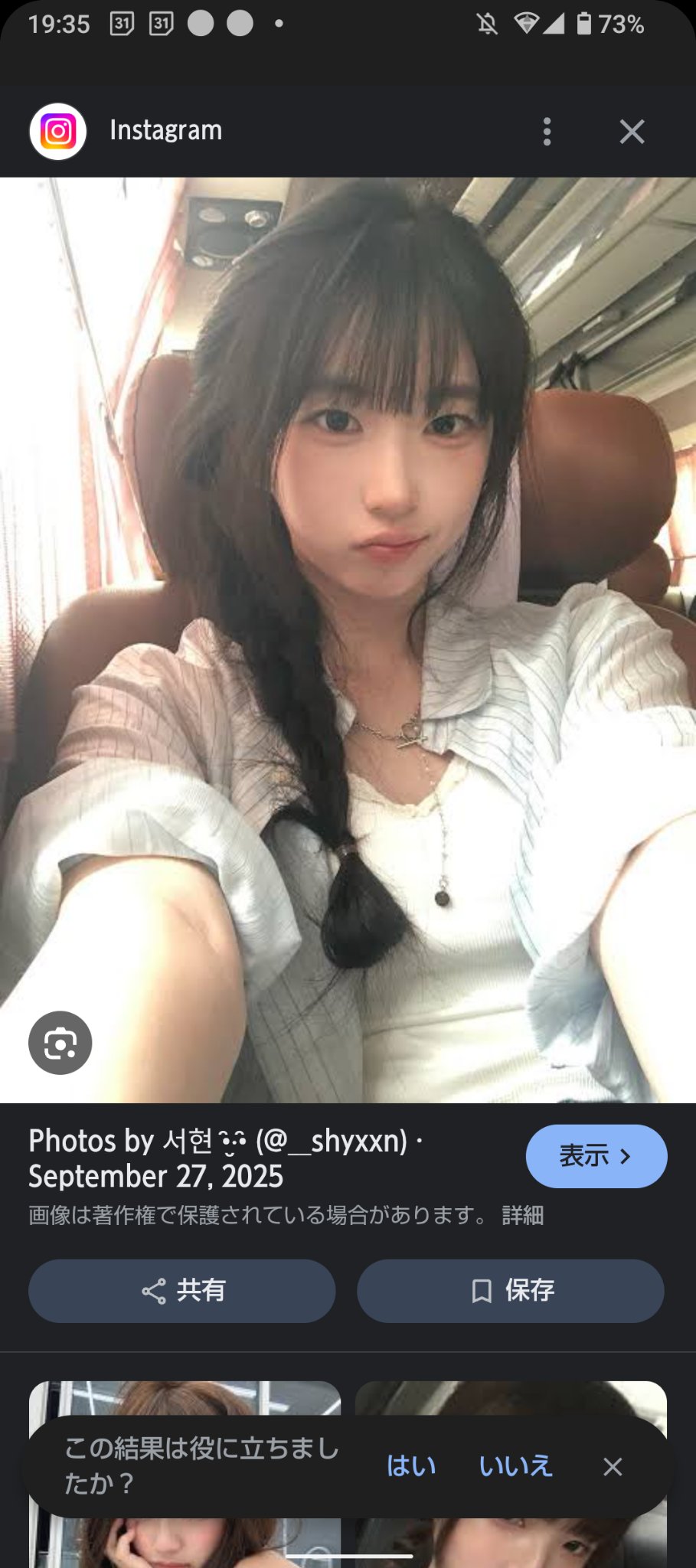Open the main photo from @__shyxxn
The width and height of the screenshot is (696, 1568).
[x=348, y=640]
